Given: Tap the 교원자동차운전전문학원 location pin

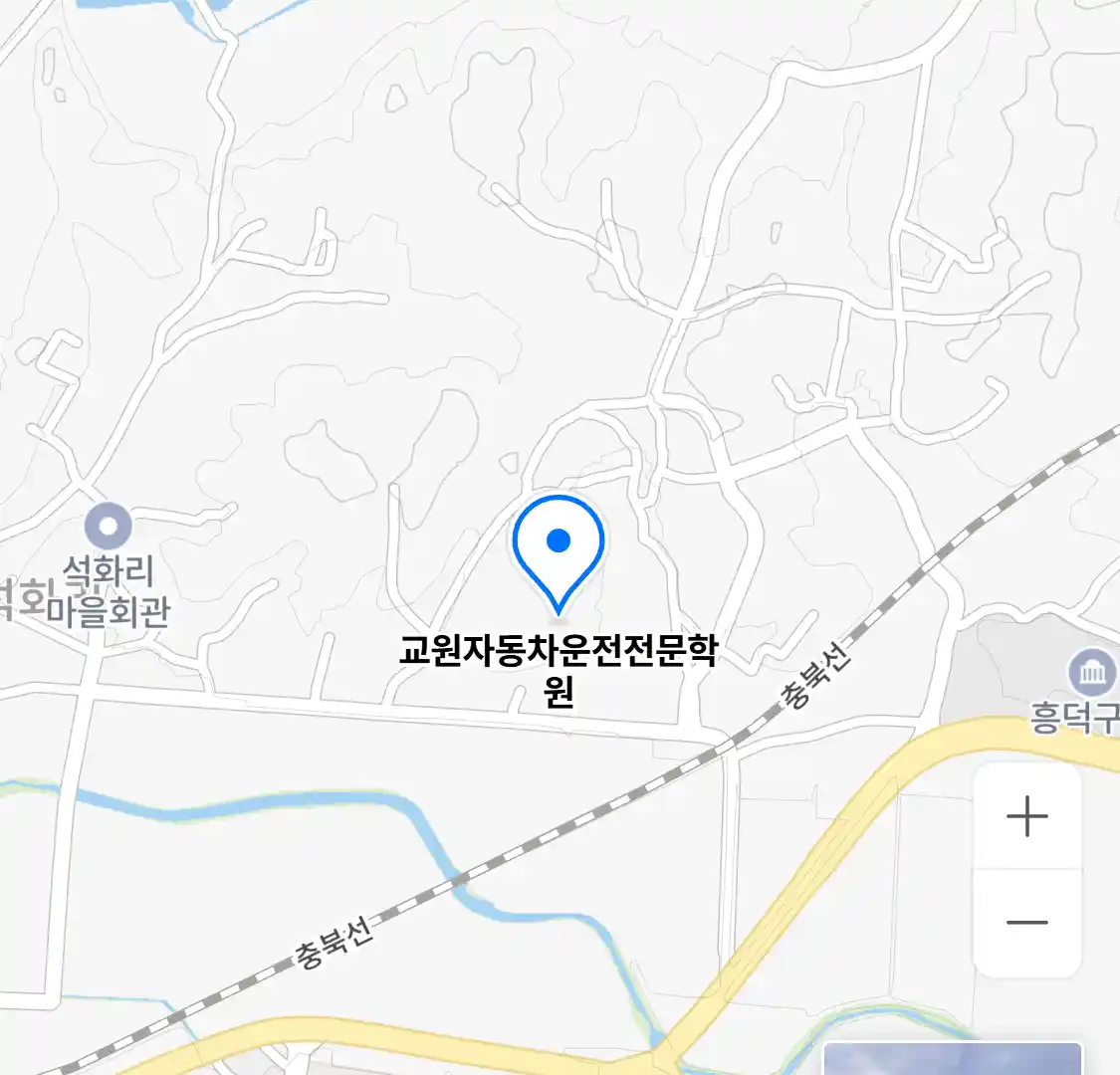Looking at the screenshot, I should pos(559,550).
